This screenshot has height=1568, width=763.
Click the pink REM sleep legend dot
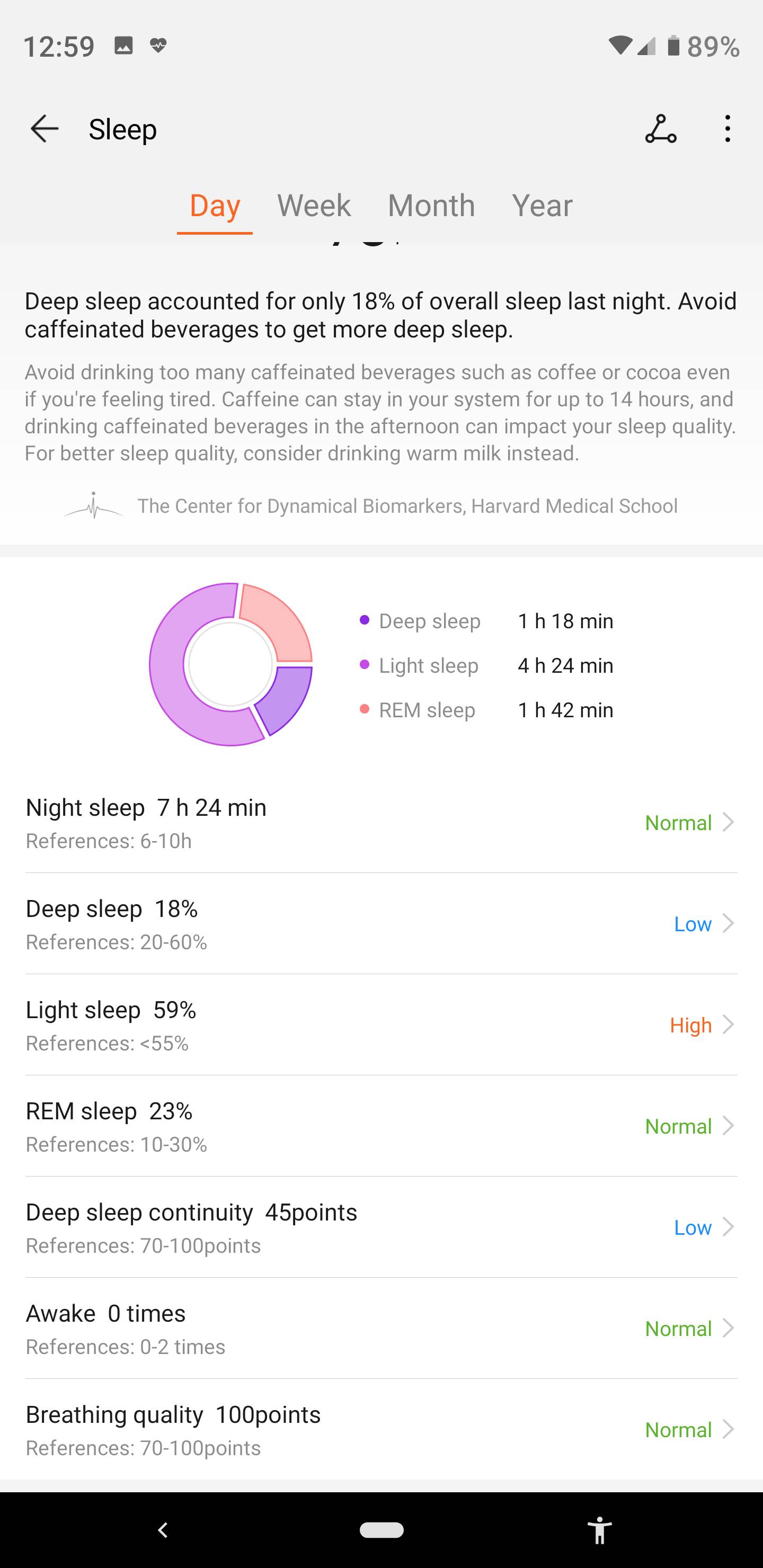(363, 710)
